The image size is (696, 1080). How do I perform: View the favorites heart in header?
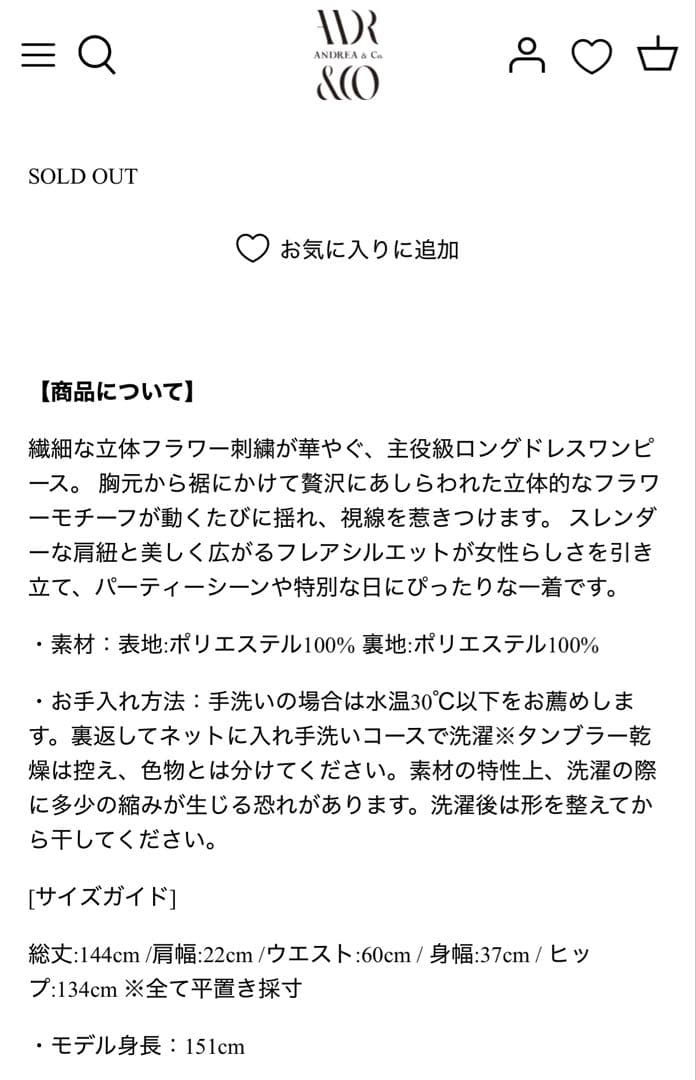click(591, 56)
